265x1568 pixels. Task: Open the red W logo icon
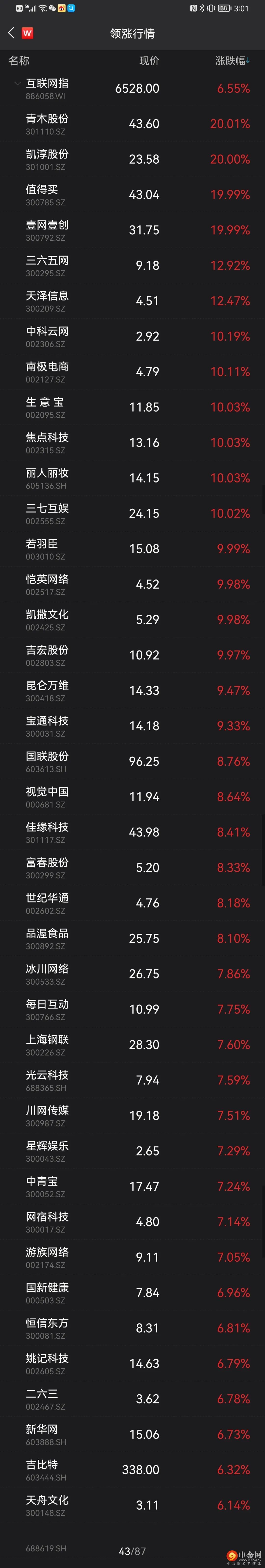tap(27, 33)
